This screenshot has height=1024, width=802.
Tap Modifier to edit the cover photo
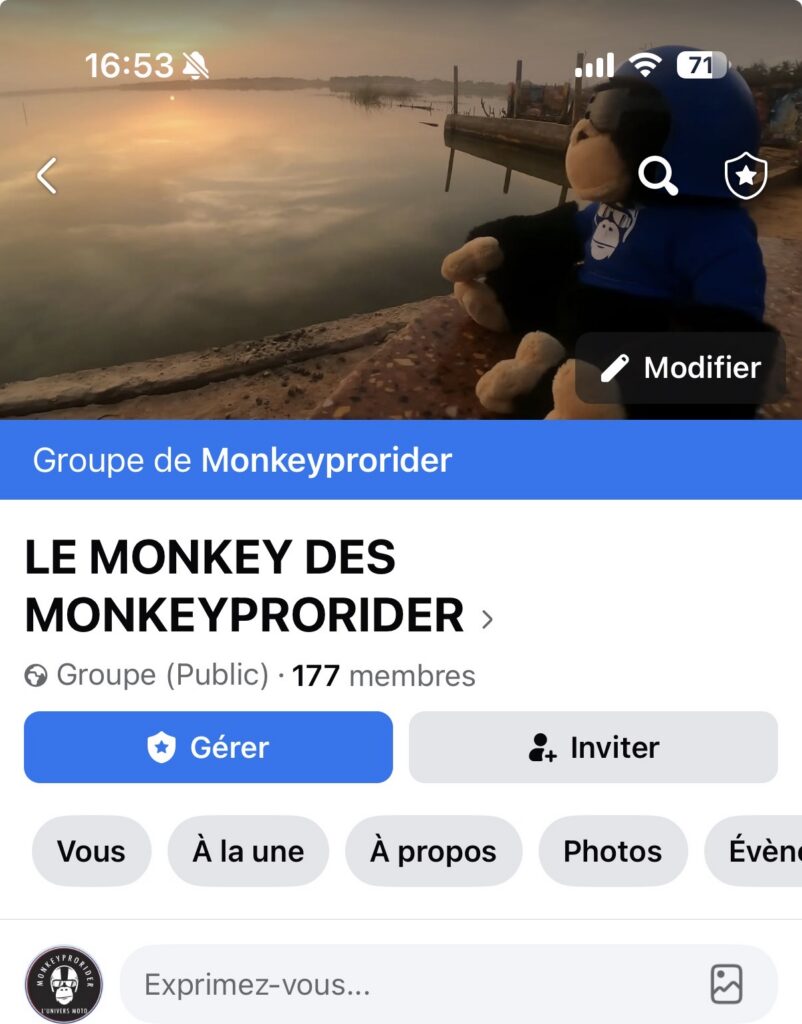tap(682, 368)
